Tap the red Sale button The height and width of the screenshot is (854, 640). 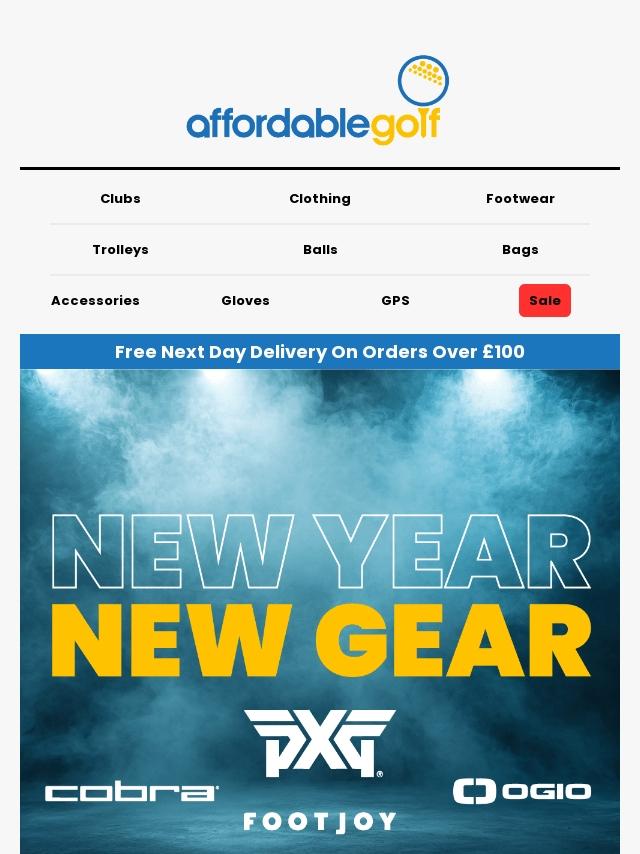coord(544,300)
